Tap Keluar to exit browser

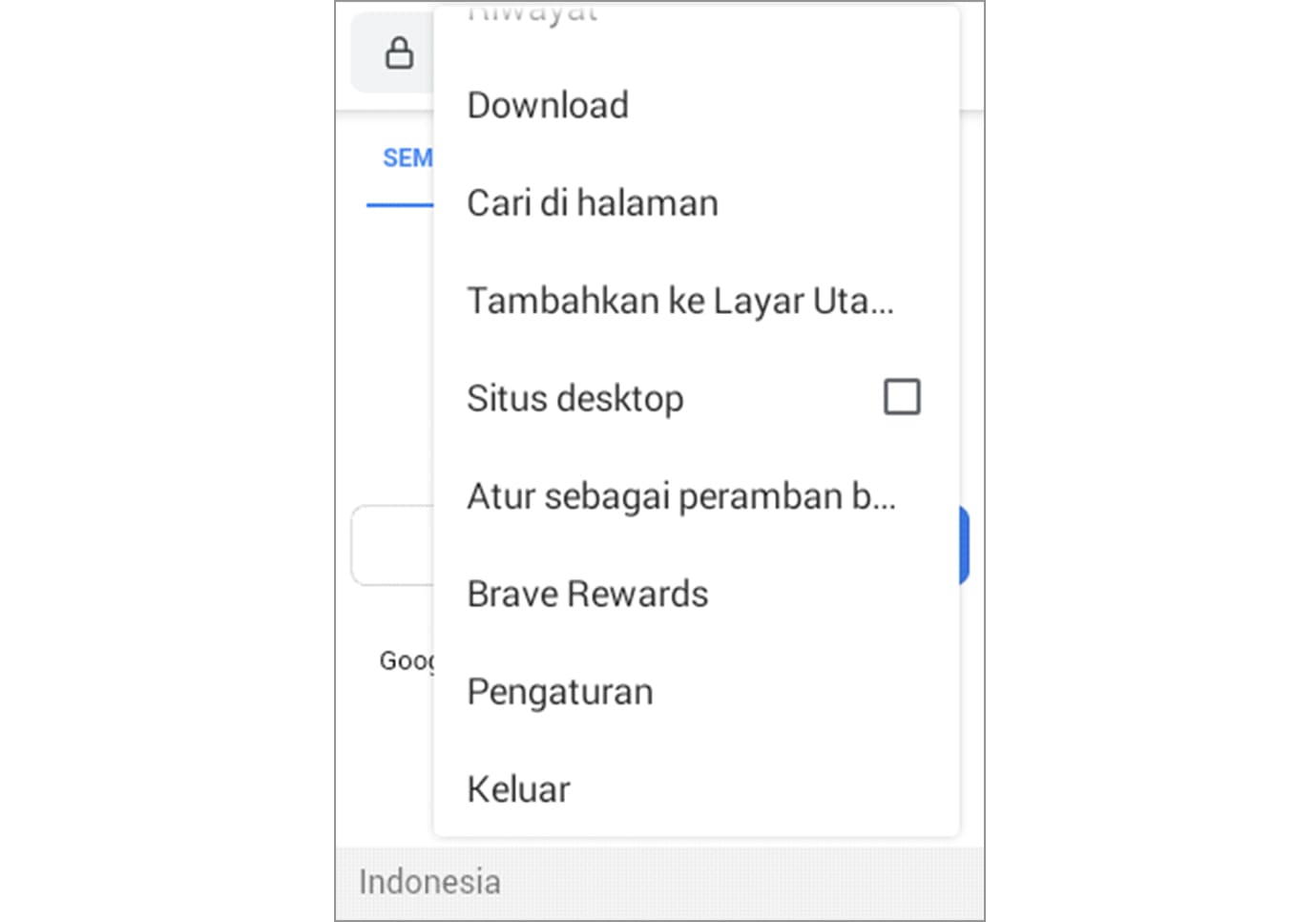coord(518,789)
